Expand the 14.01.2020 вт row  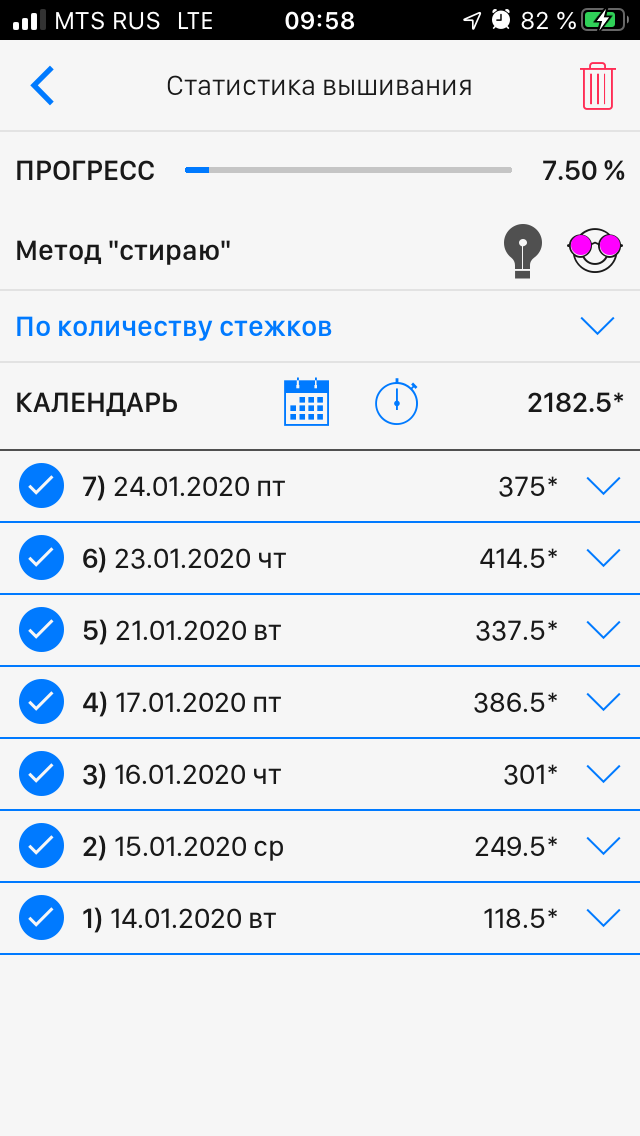click(x=603, y=918)
